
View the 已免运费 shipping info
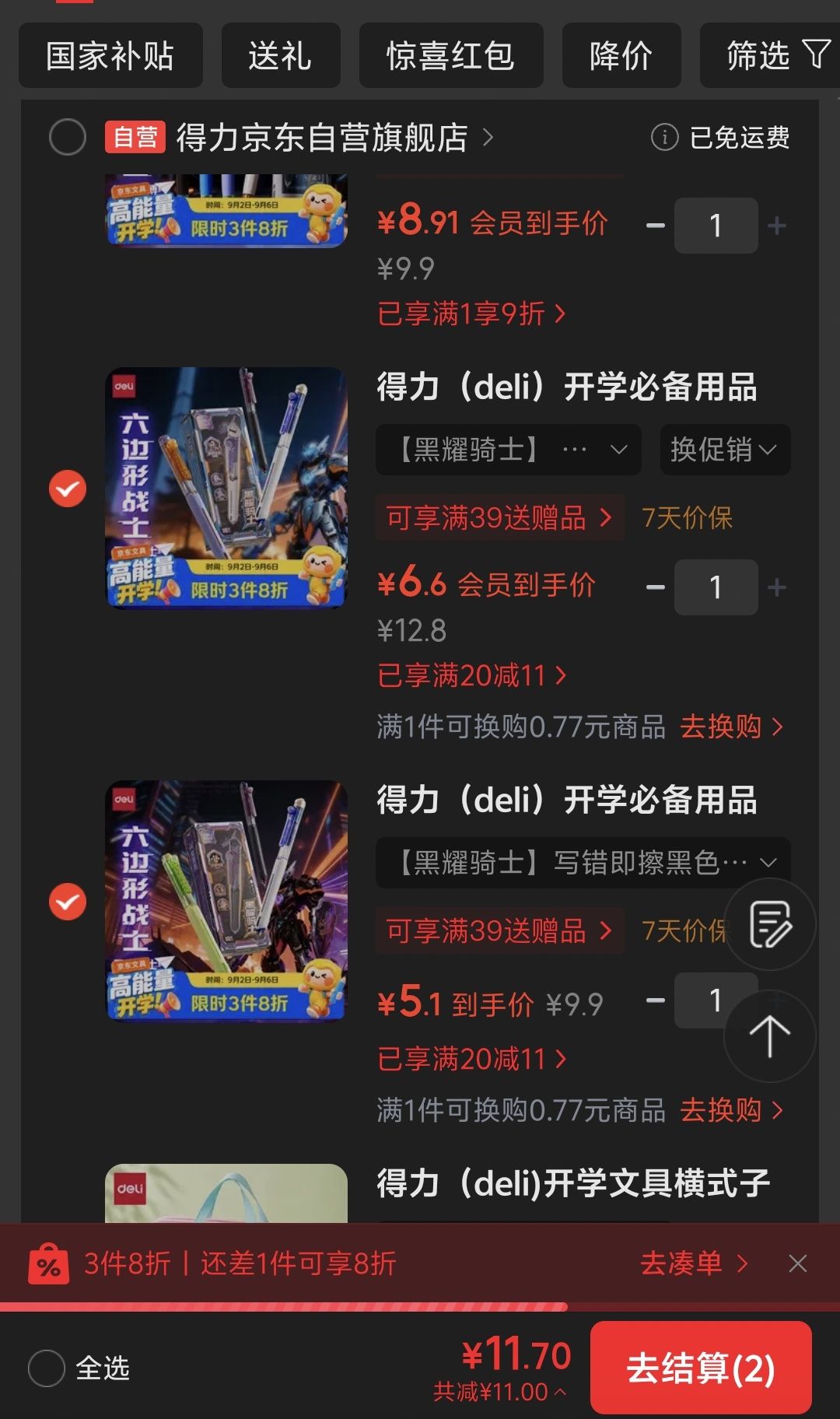[720, 138]
